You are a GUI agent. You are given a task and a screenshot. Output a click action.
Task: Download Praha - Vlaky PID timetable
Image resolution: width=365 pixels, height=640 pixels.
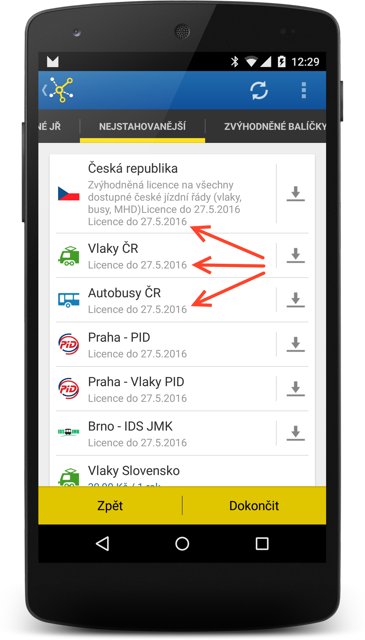pyautogui.click(x=296, y=389)
